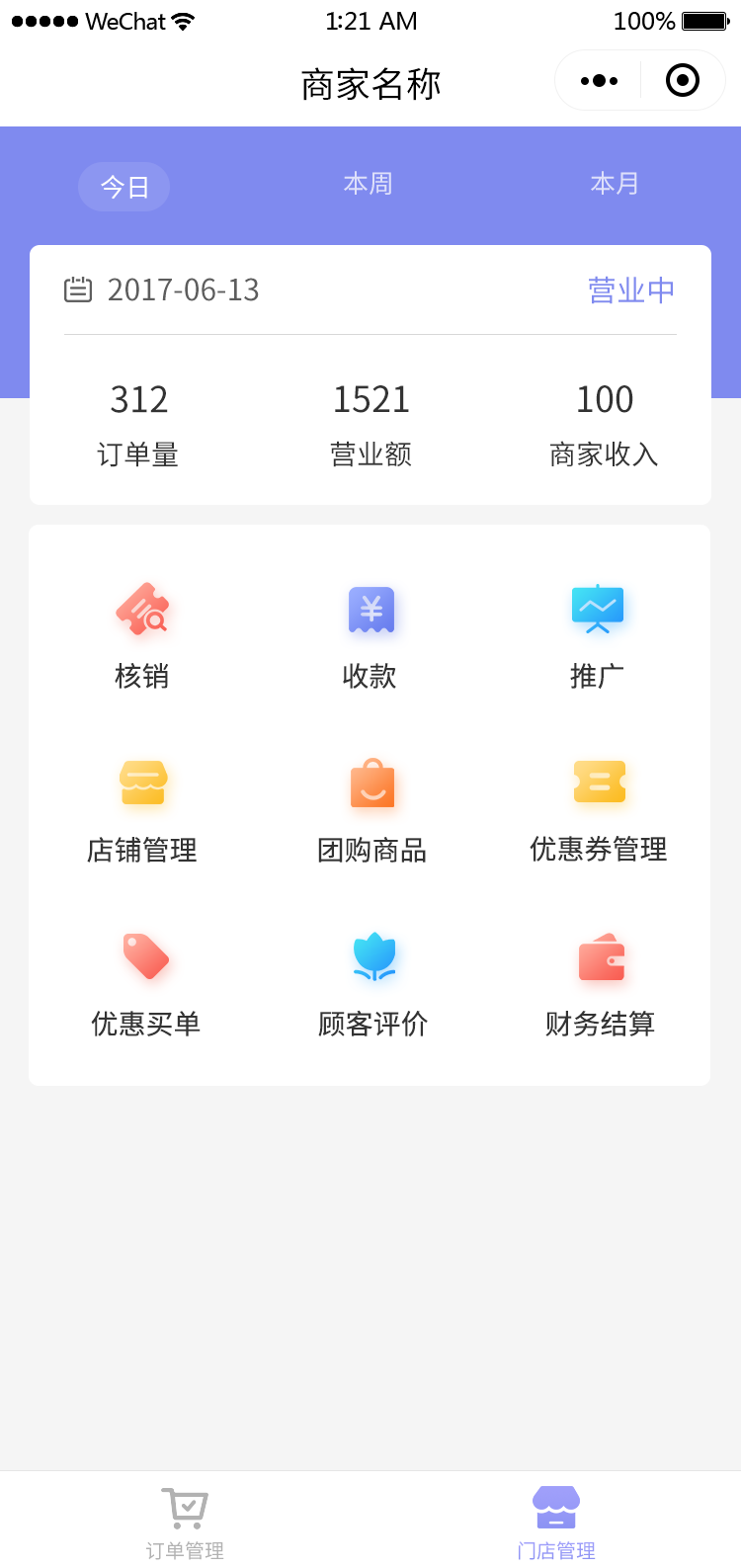The image size is (741, 1568).
Task: Select the 今日 period tab
Action: tap(124, 187)
